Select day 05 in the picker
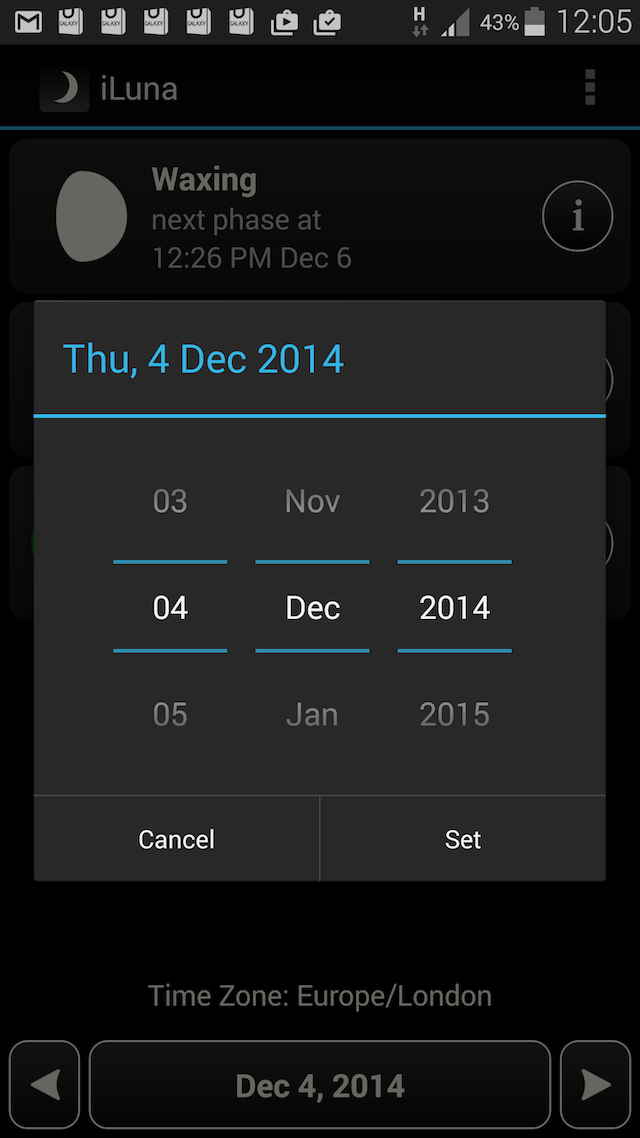Viewport: 640px width, 1138px height. 170,714
